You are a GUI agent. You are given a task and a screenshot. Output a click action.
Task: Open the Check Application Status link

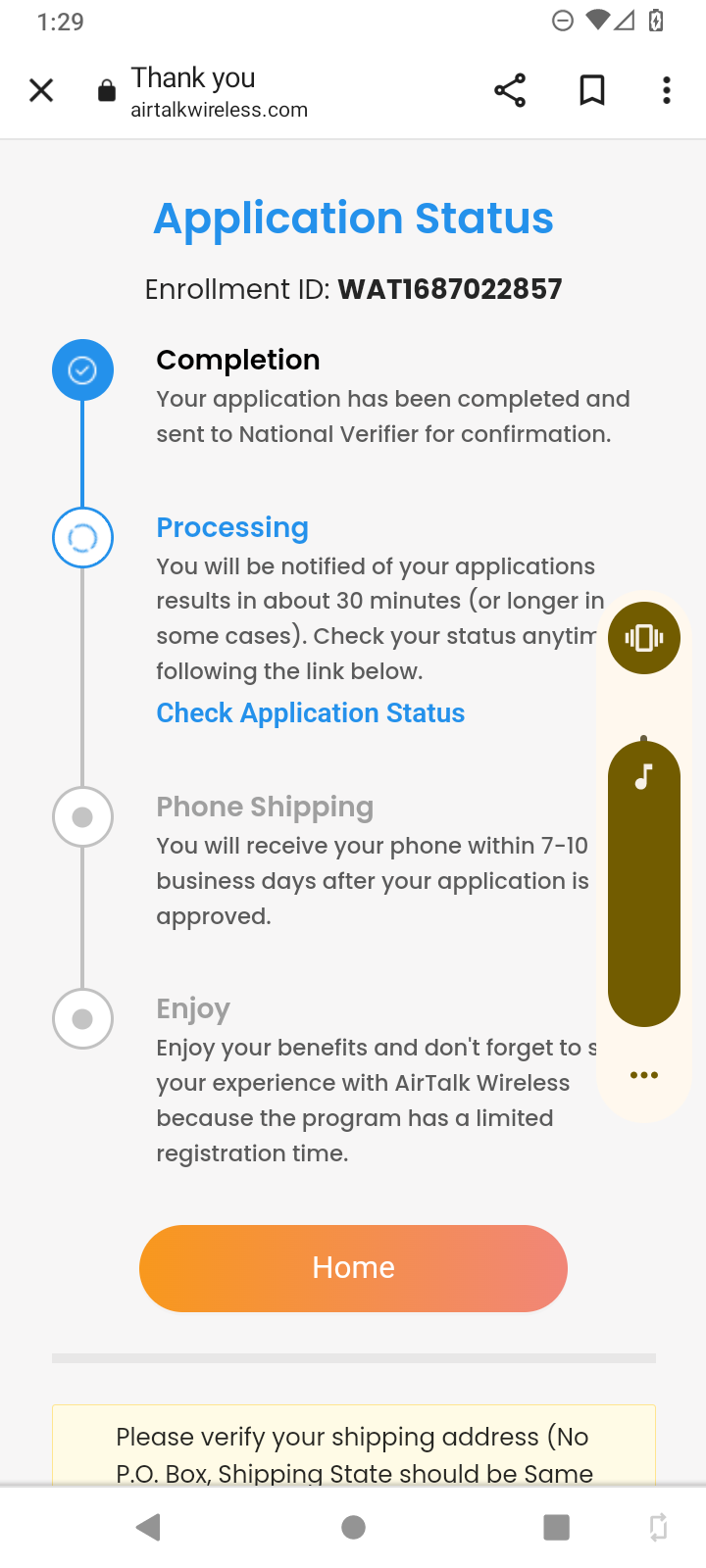(310, 712)
